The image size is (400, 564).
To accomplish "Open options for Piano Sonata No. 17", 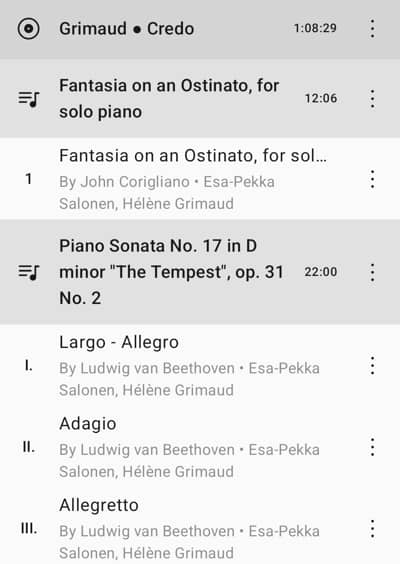I will [372, 272].
